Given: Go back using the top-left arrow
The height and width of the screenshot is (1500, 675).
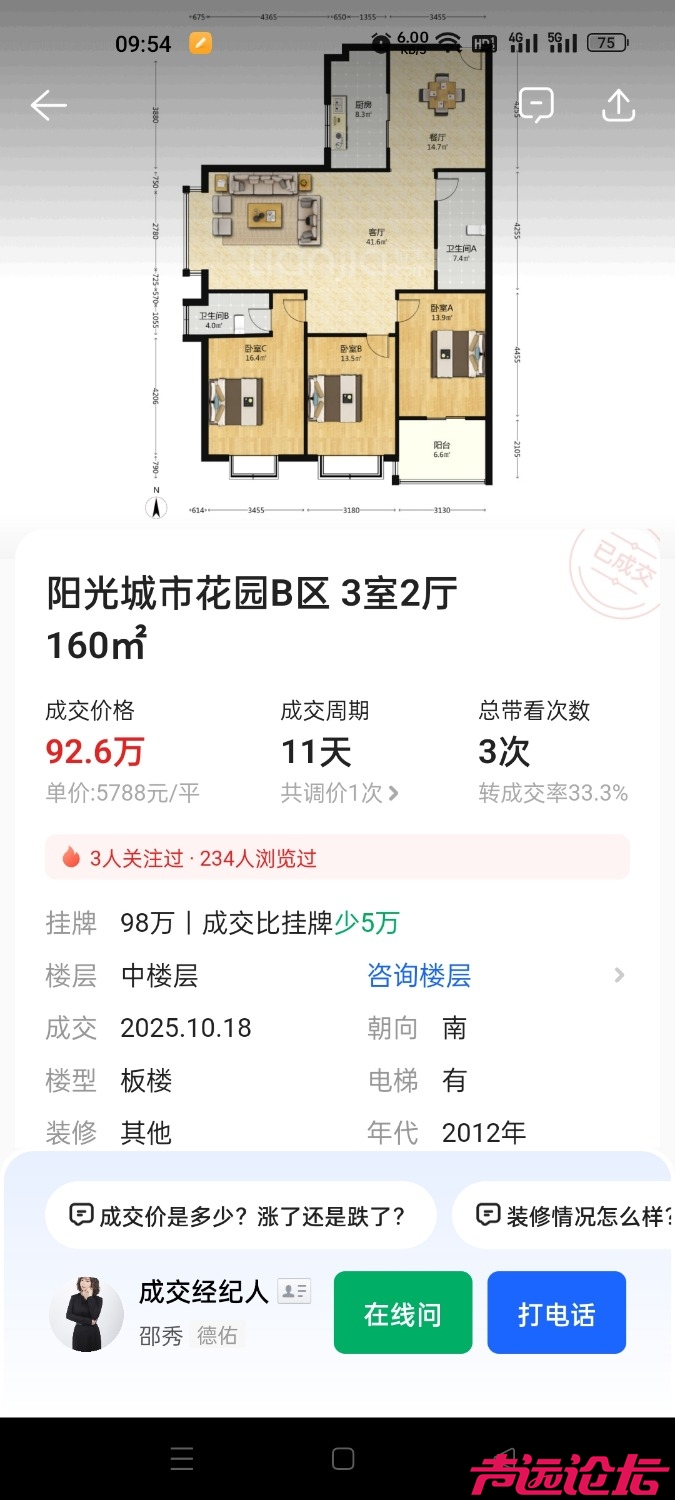Looking at the screenshot, I should [48, 105].
